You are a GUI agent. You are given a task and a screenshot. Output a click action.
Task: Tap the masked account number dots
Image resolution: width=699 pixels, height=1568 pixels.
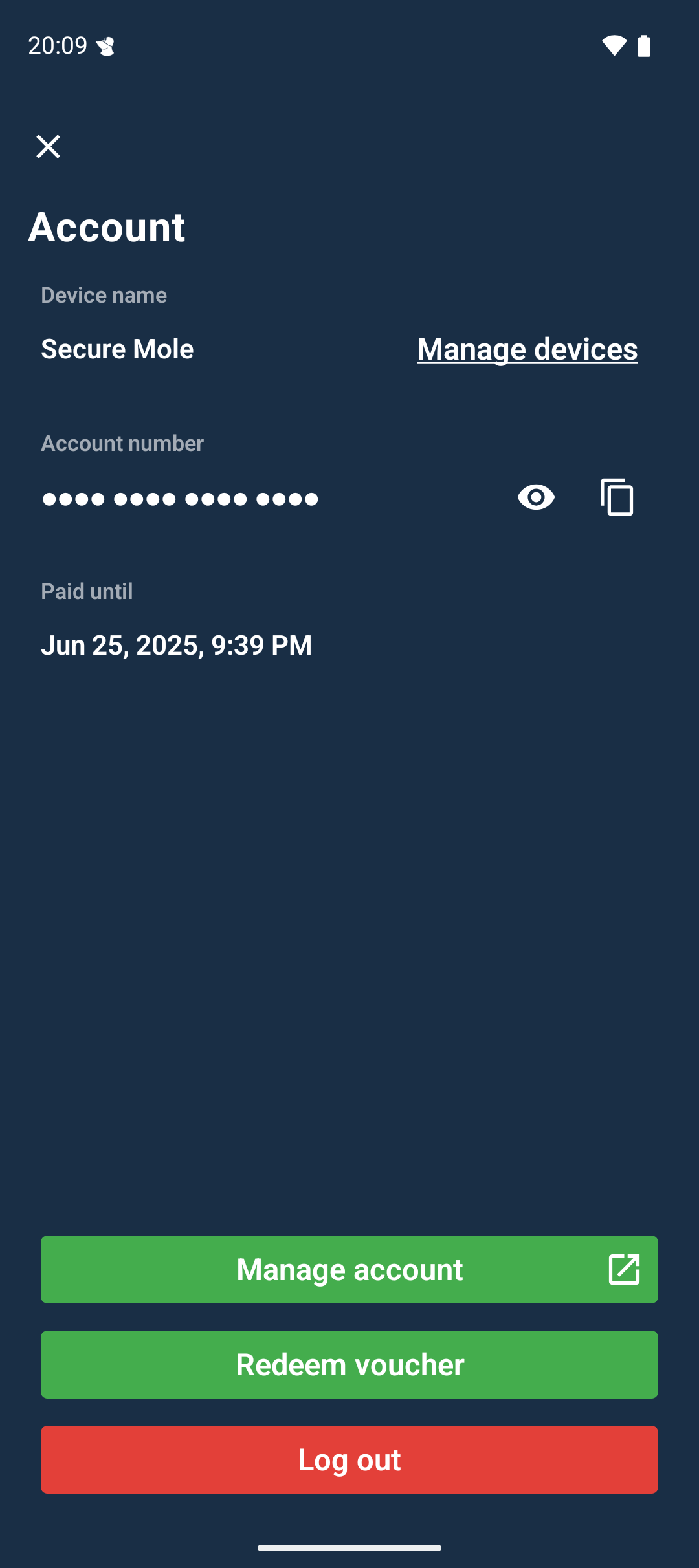(x=180, y=498)
